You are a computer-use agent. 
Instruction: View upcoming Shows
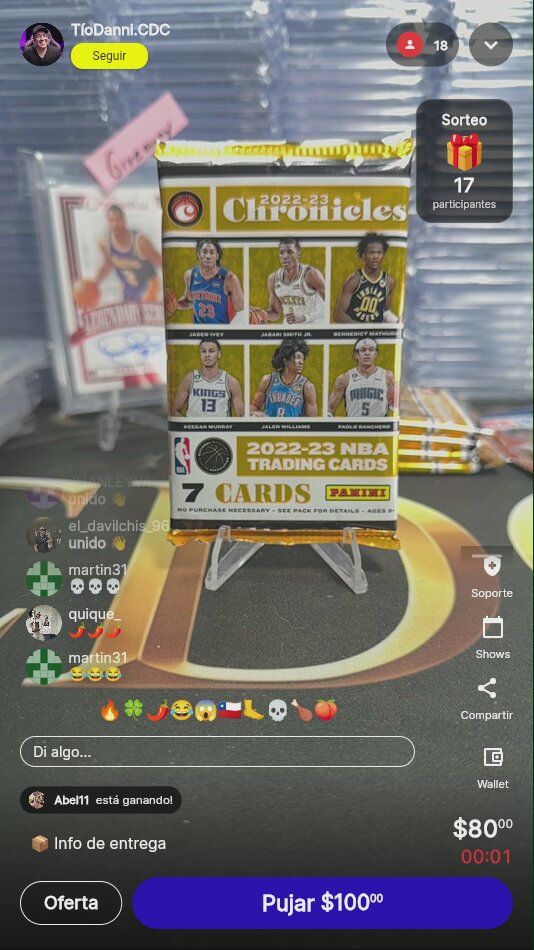pyautogui.click(x=492, y=637)
